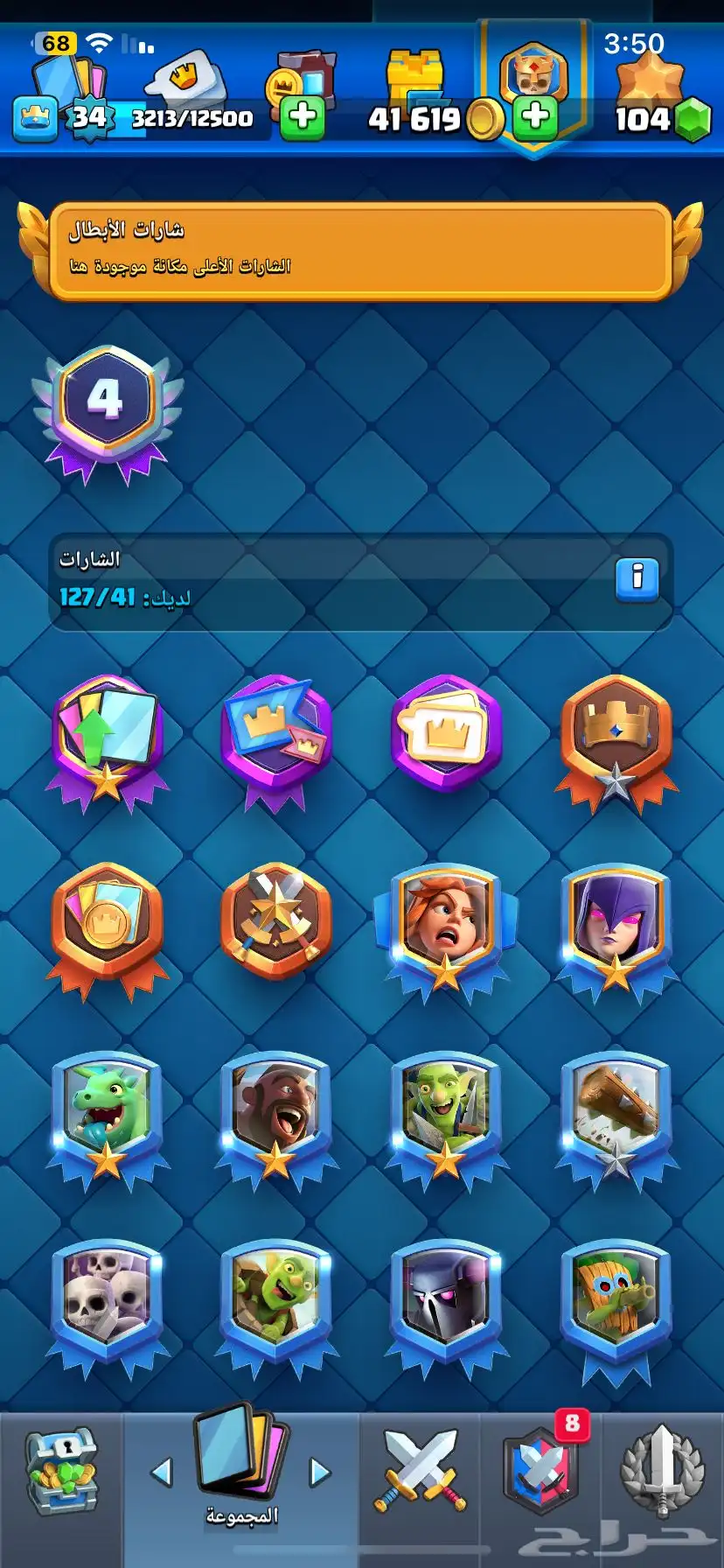Switch to the battle crossed swords tab
724x1568 pixels.
coord(421,1470)
